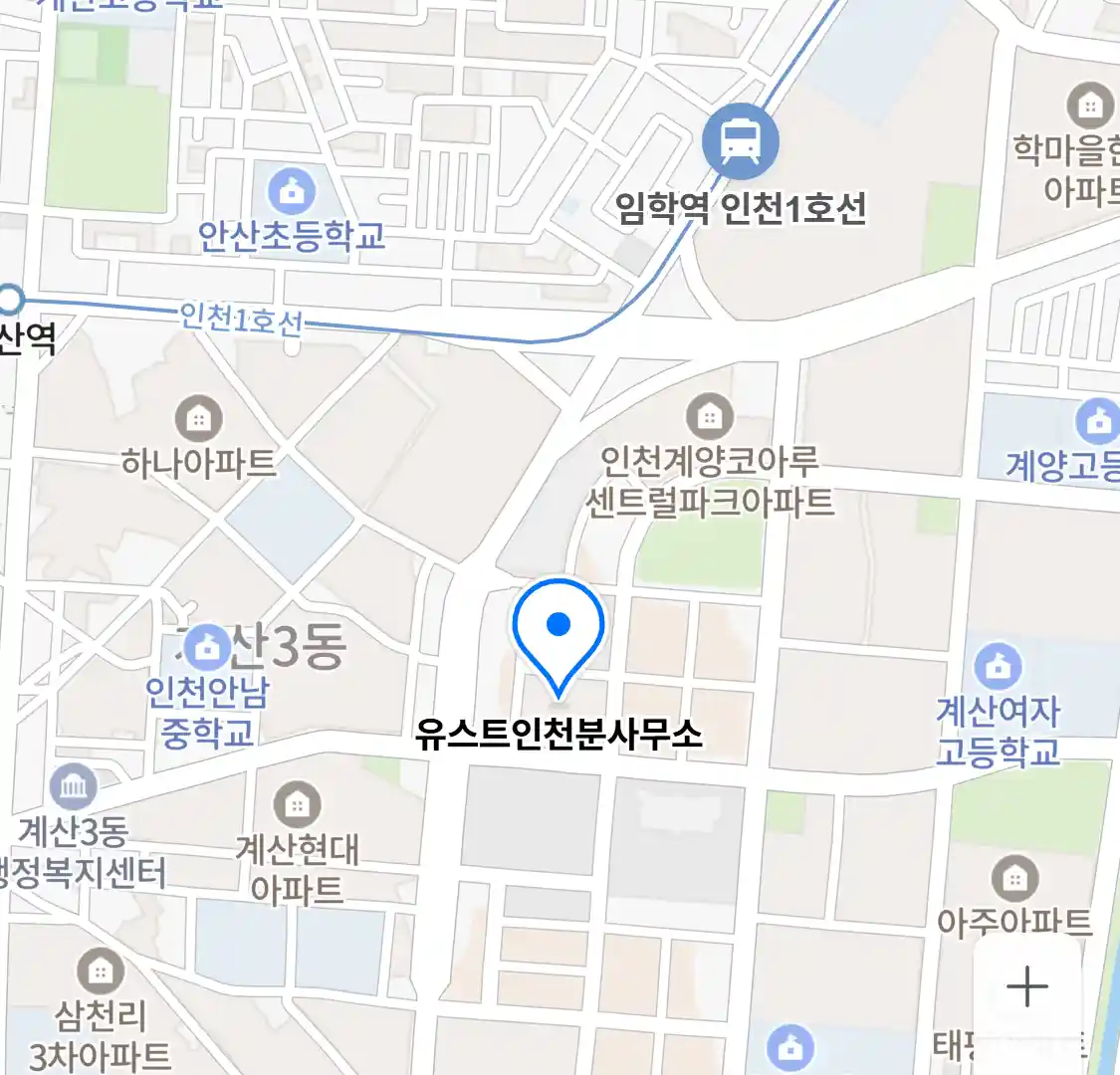Open the 인천계양코아루 센트럴파크아파트 marker

click(709, 416)
